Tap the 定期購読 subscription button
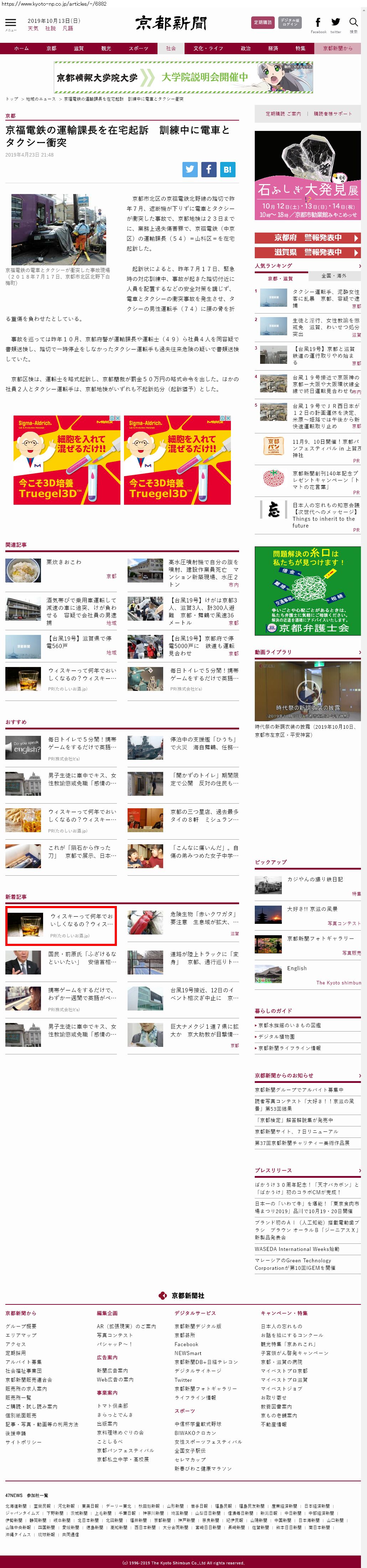The height and width of the screenshot is (1568, 367). (263, 22)
